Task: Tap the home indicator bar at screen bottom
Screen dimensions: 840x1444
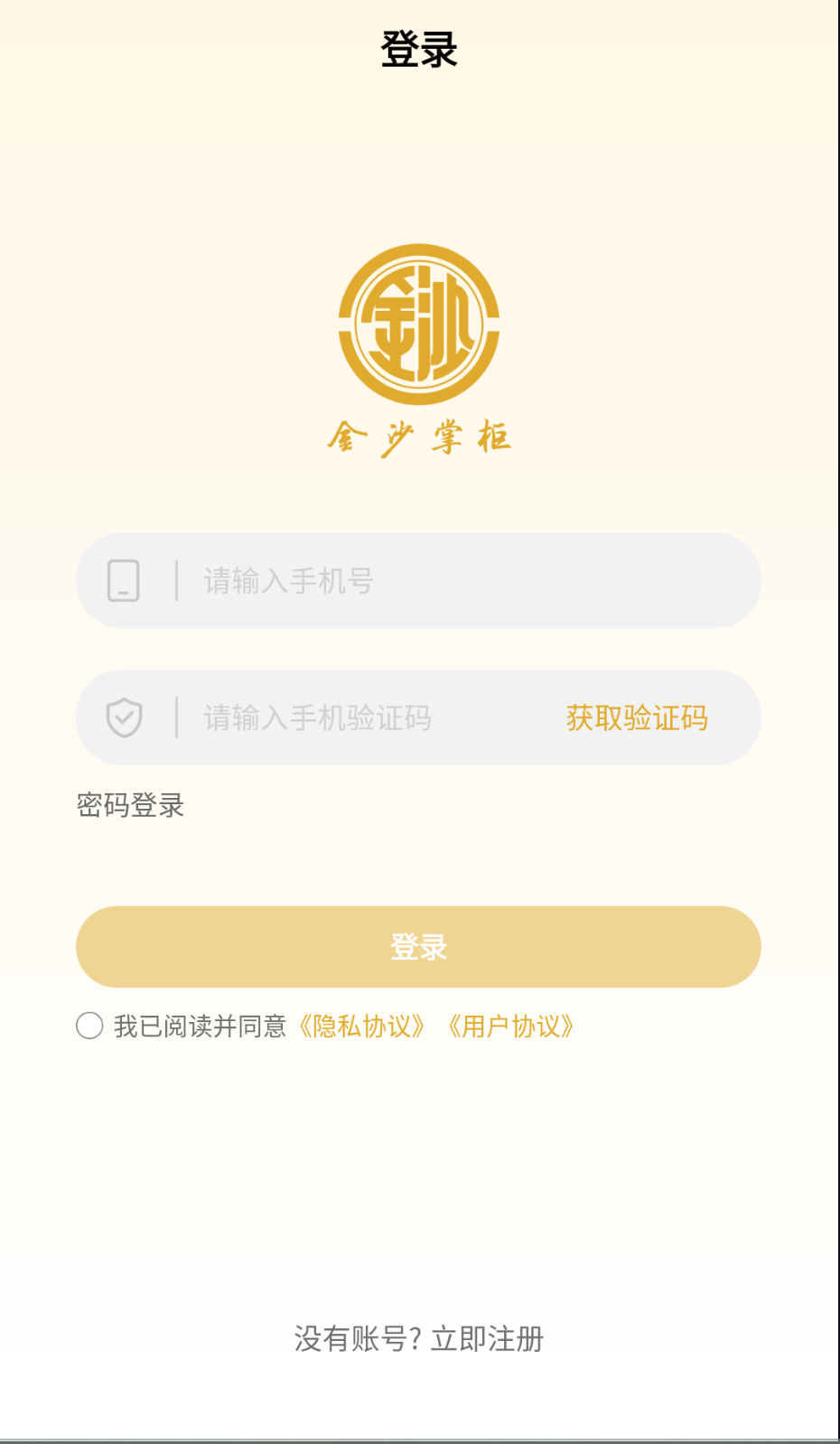Action: point(420,1437)
